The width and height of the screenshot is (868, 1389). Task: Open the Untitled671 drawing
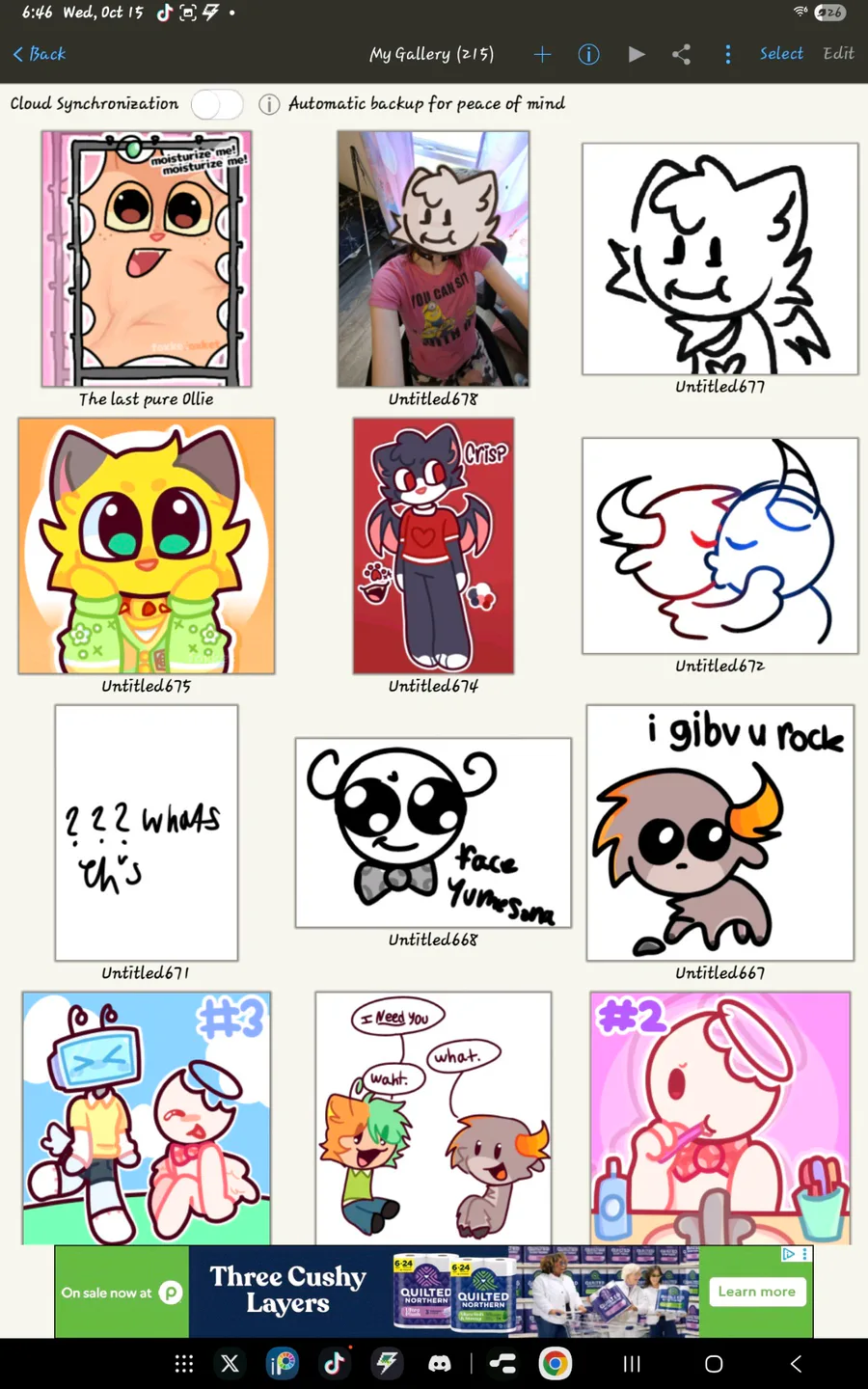point(147,832)
